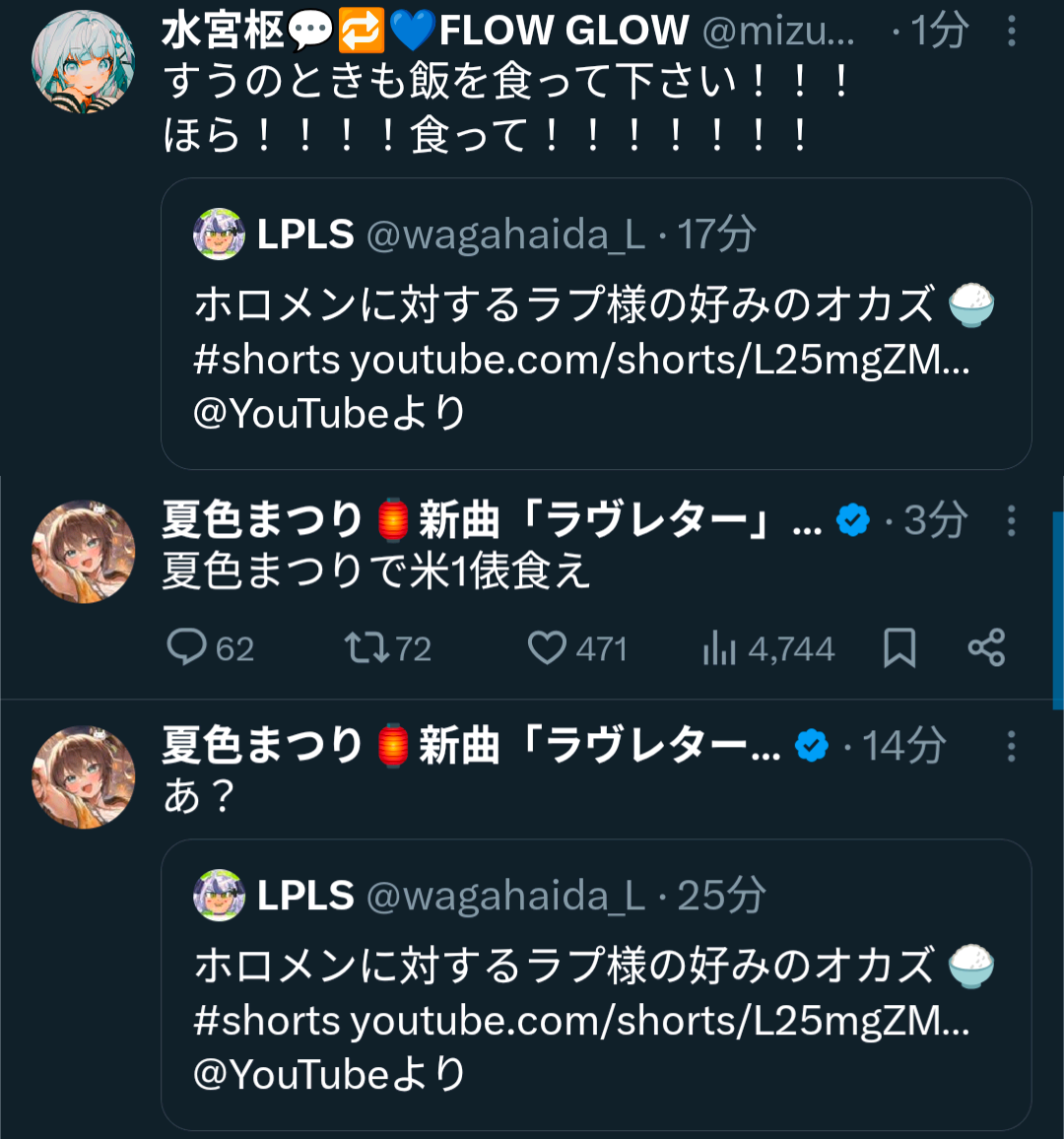Screen dimensions: 1064x1139
Task: Open avatar on the 米1俵食え post
Action: 83,552
